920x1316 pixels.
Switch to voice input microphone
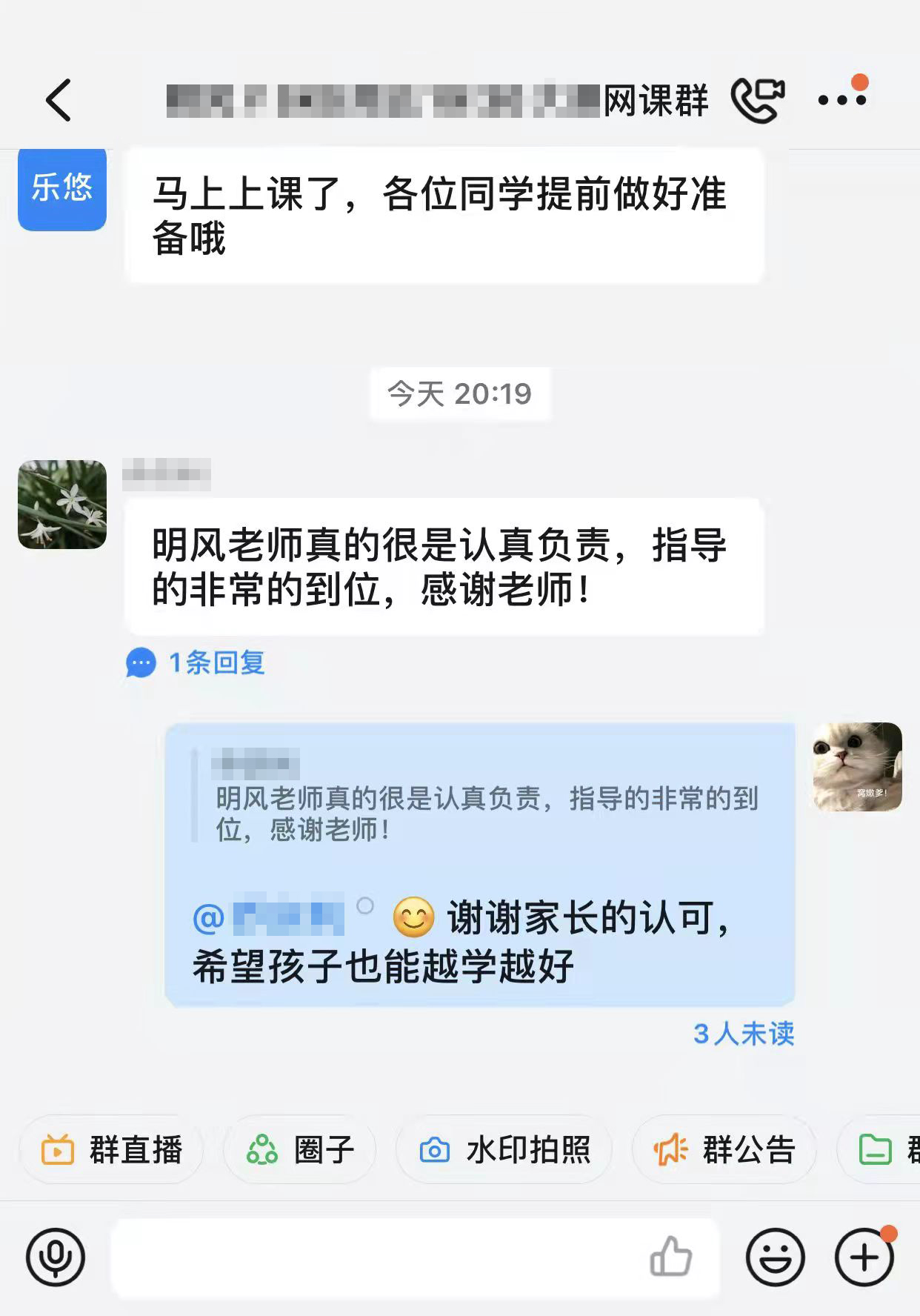point(56,1257)
